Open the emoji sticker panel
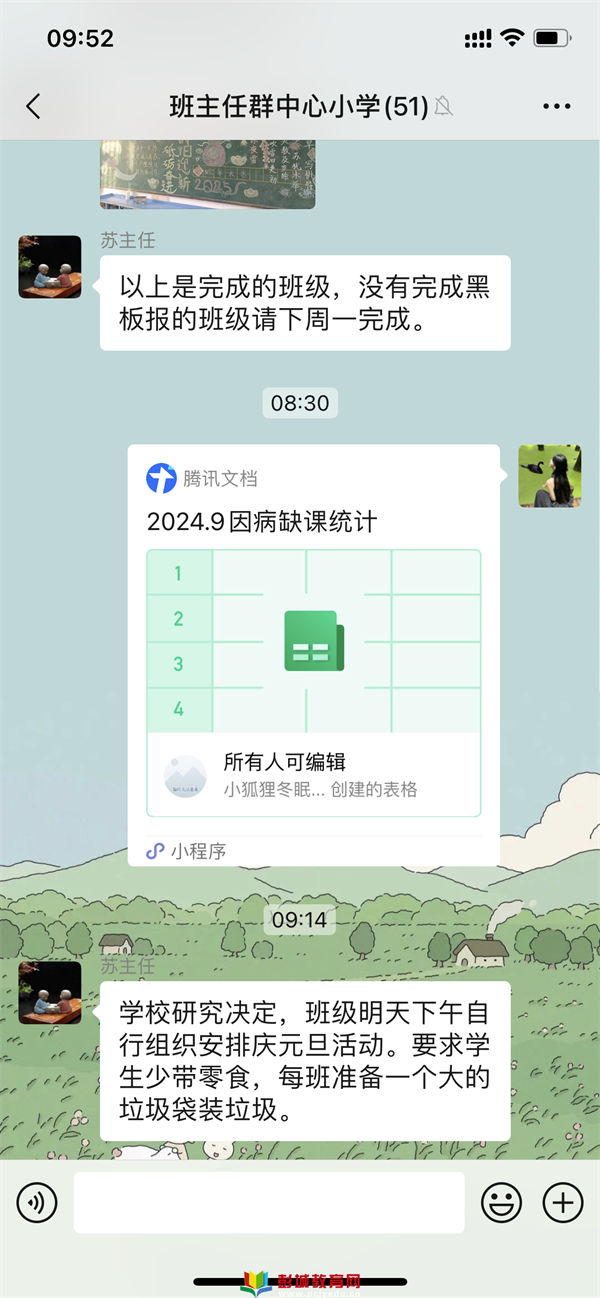The height and width of the screenshot is (1298, 600). (501, 1202)
